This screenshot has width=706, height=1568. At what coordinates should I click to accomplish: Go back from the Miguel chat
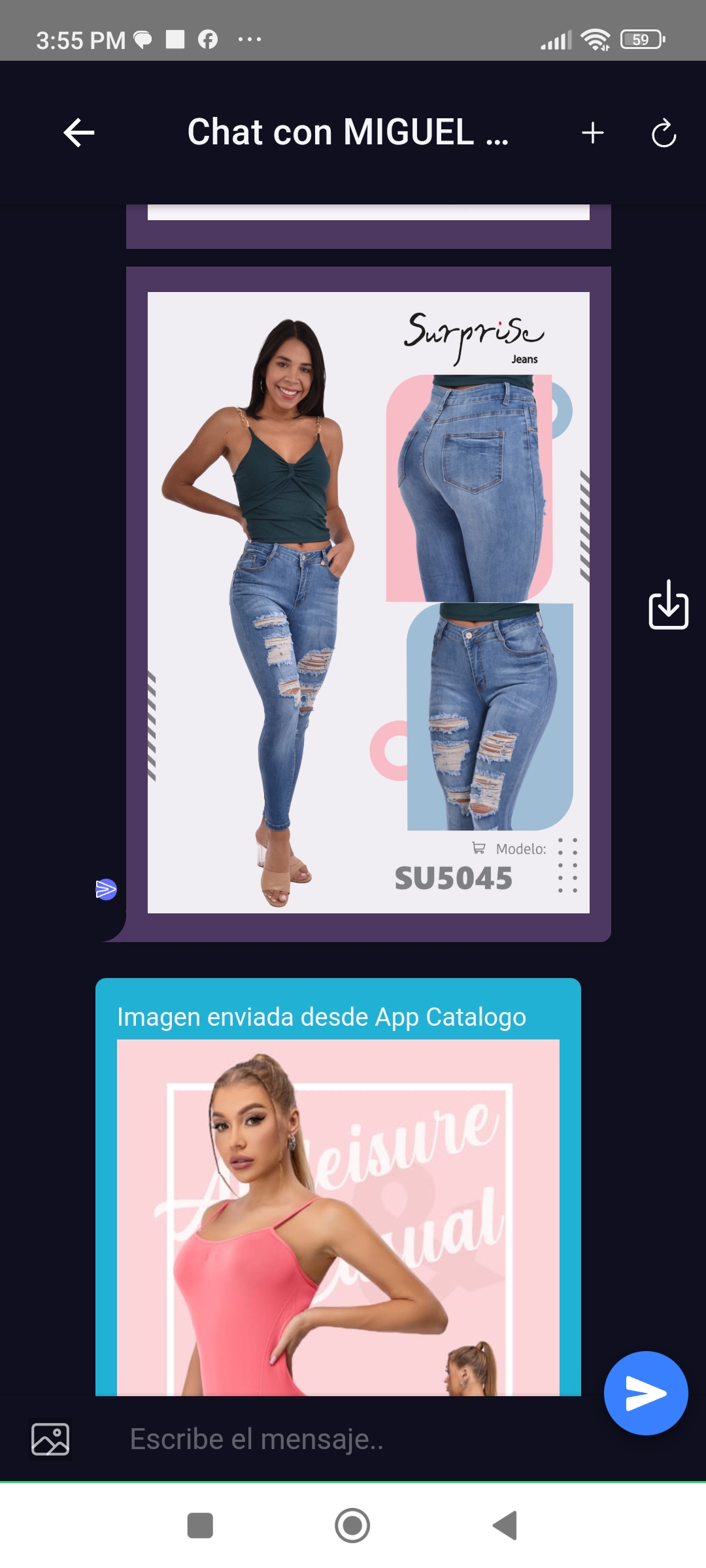click(79, 133)
